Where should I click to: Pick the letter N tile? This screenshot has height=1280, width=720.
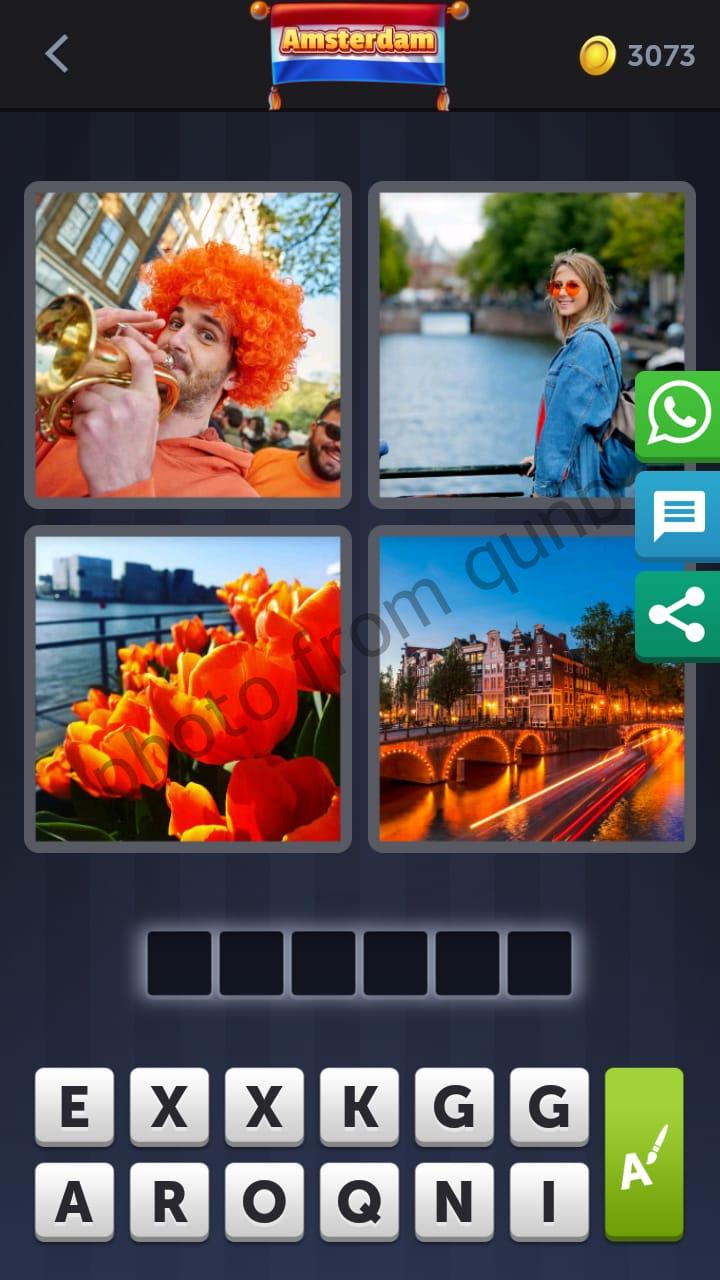pos(454,1201)
